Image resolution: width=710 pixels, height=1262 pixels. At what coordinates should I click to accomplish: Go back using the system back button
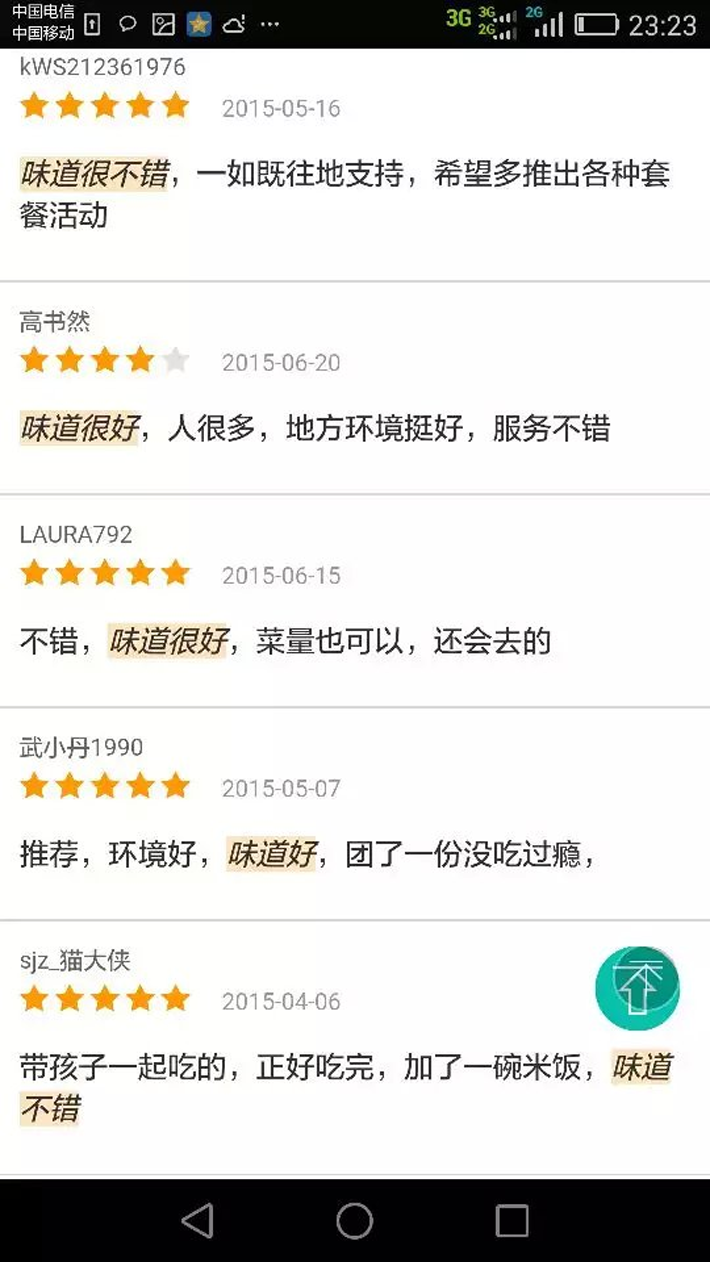click(x=197, y=1221)
